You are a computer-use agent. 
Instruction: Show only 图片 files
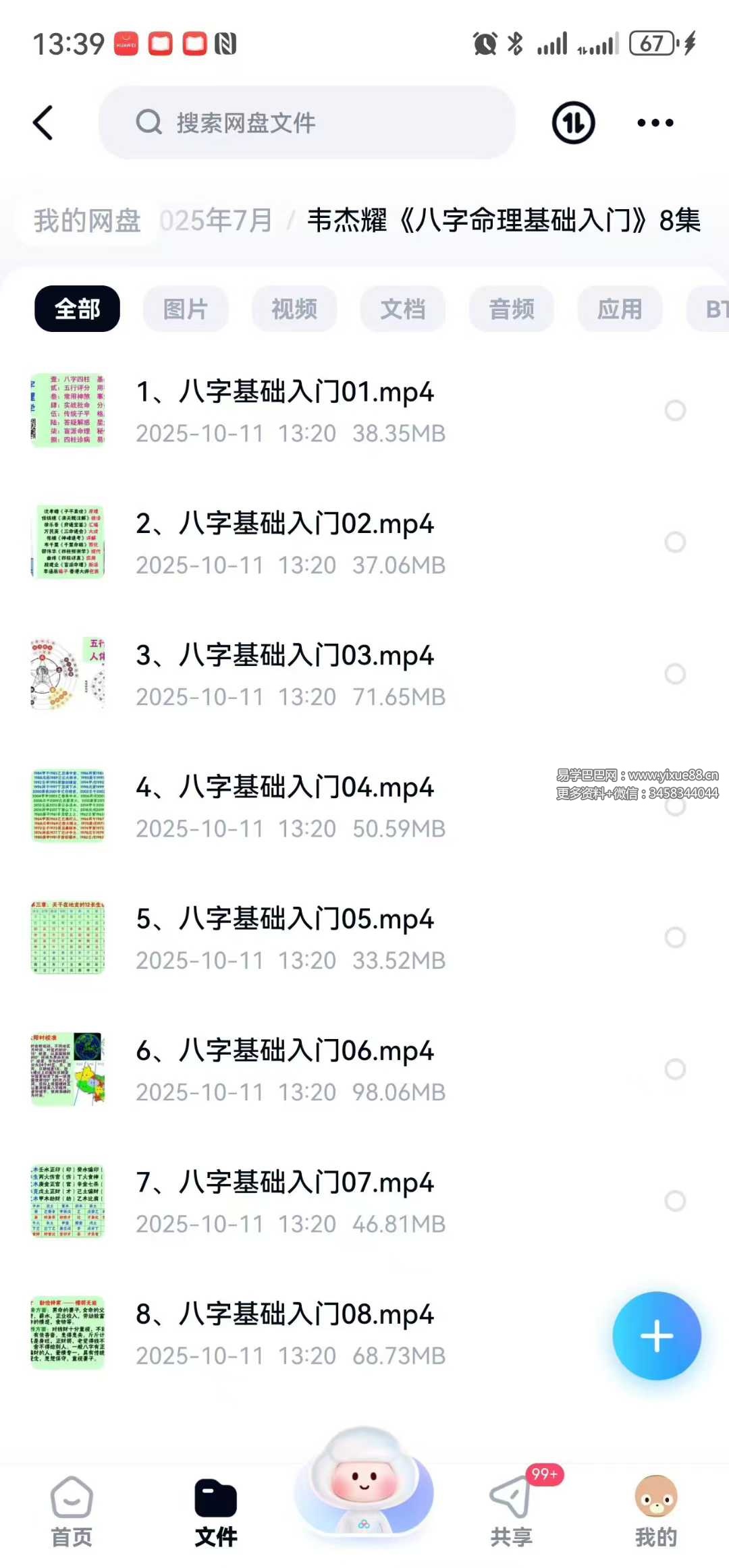pos(186,308)
